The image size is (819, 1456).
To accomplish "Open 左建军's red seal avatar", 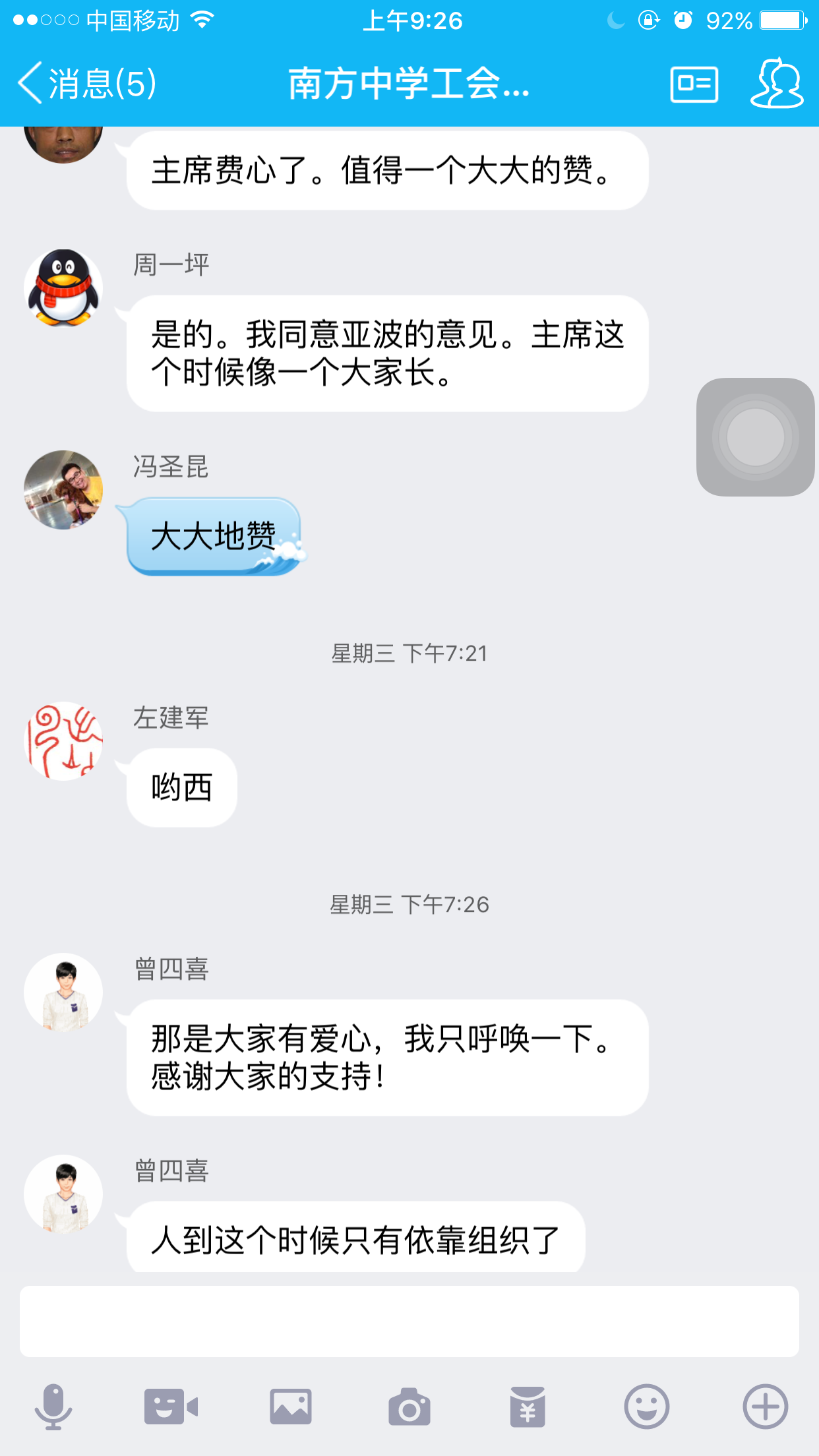I will (x=63, y=741).
